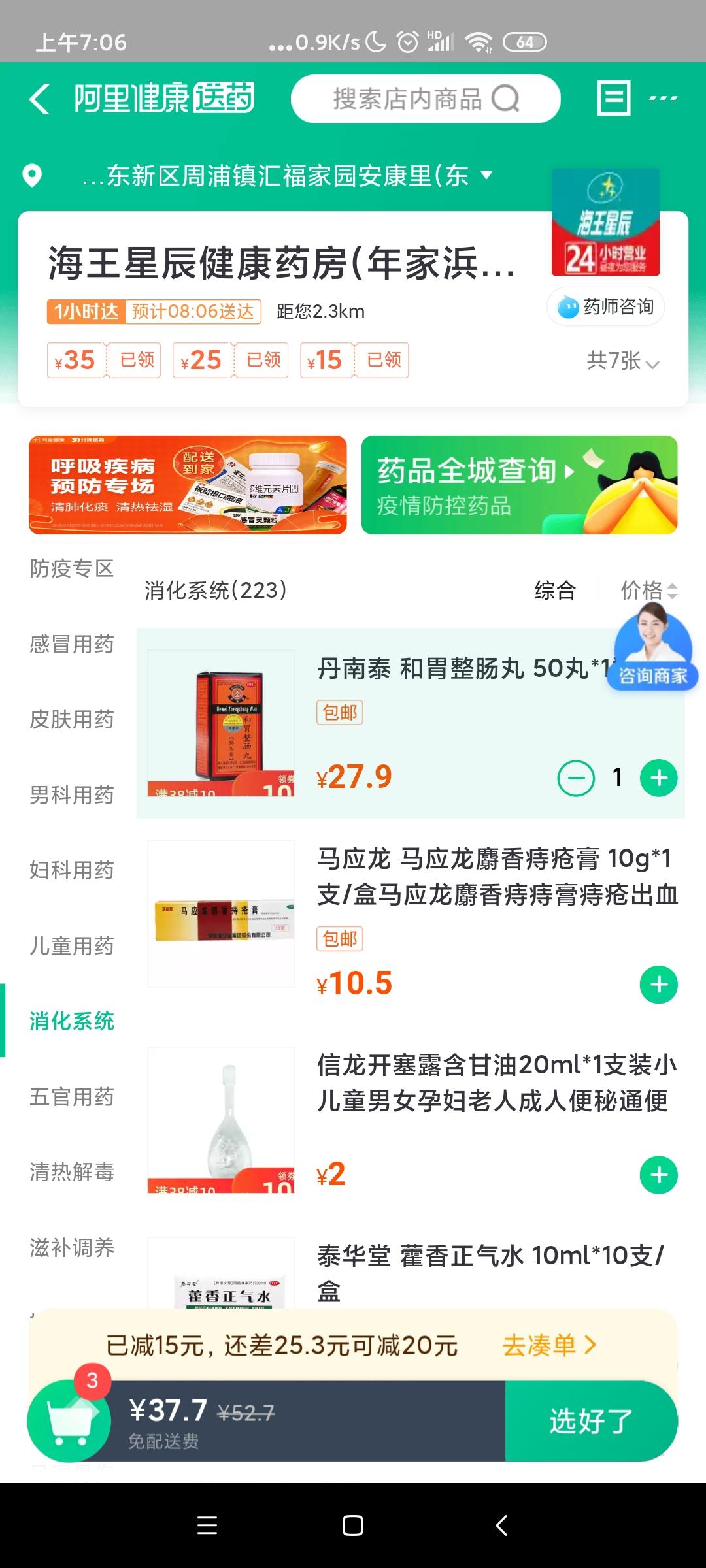Select the 感冒用药 category
The image size is (706, 1568).
tap(72, 644)
